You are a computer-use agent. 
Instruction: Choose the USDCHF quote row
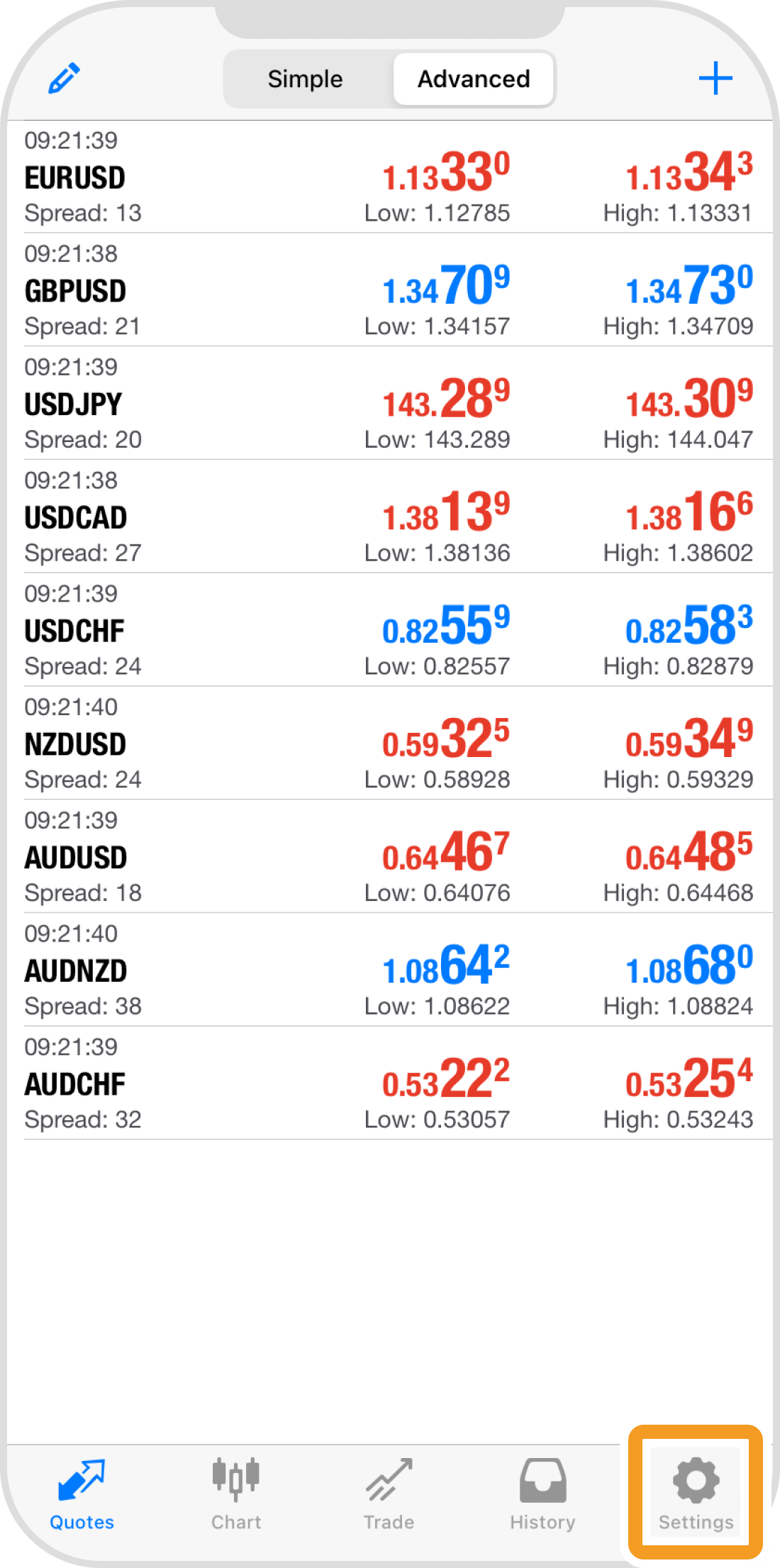pyautogui.click(x=390, y=631)
